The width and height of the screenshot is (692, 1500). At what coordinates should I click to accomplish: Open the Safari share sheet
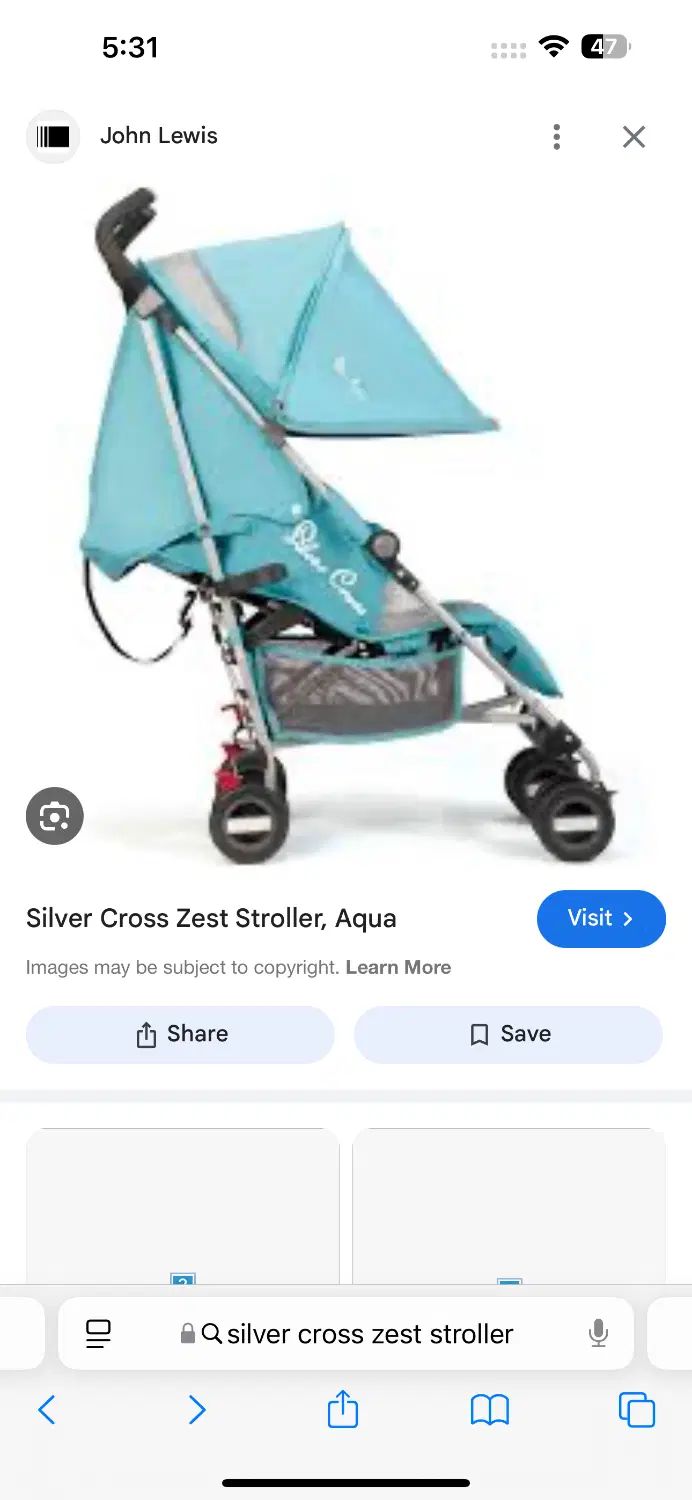343,1409
